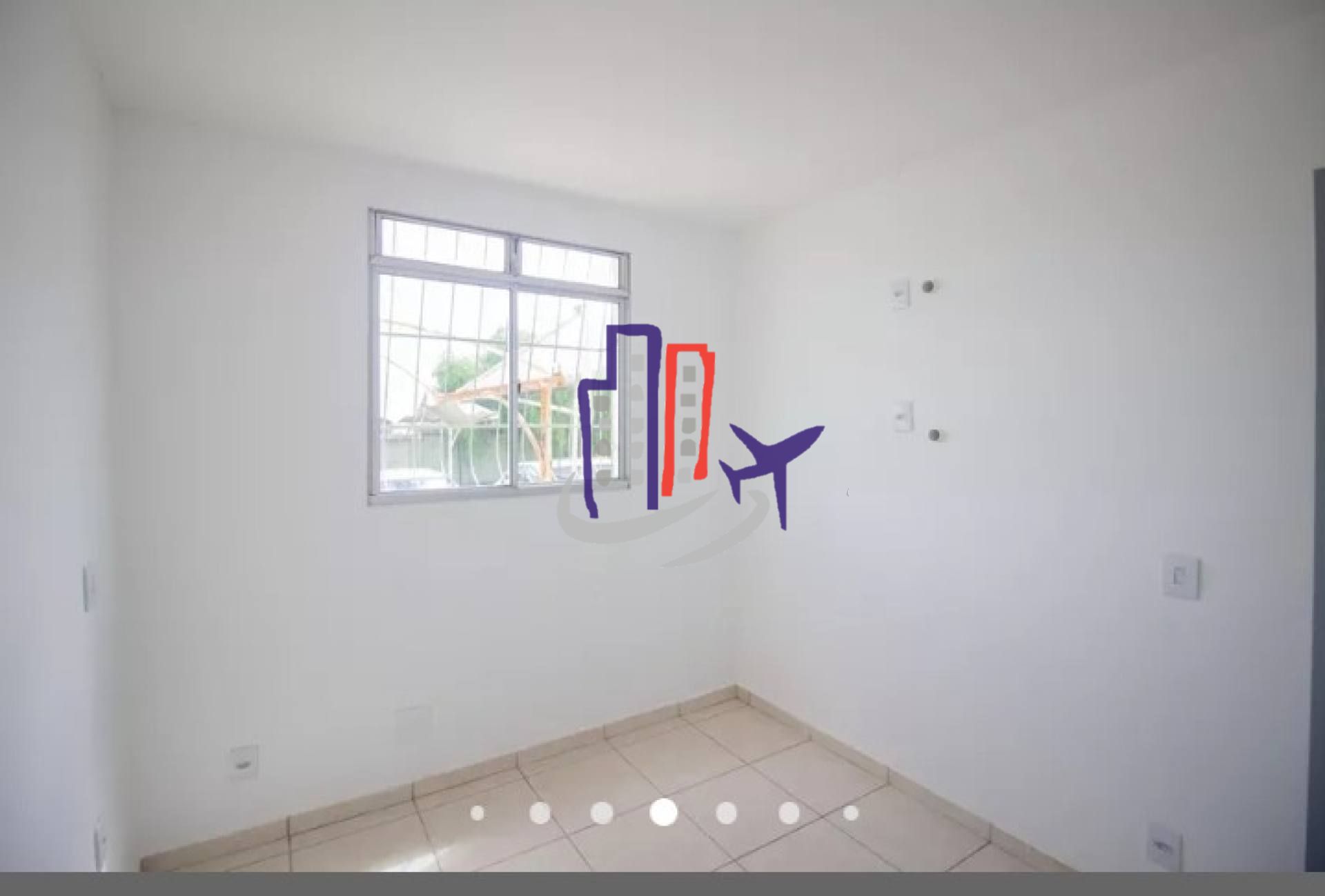Switch to the sixth photo indicator dot
Viewport: 1325px width, 896px height.
pos(789,813)
